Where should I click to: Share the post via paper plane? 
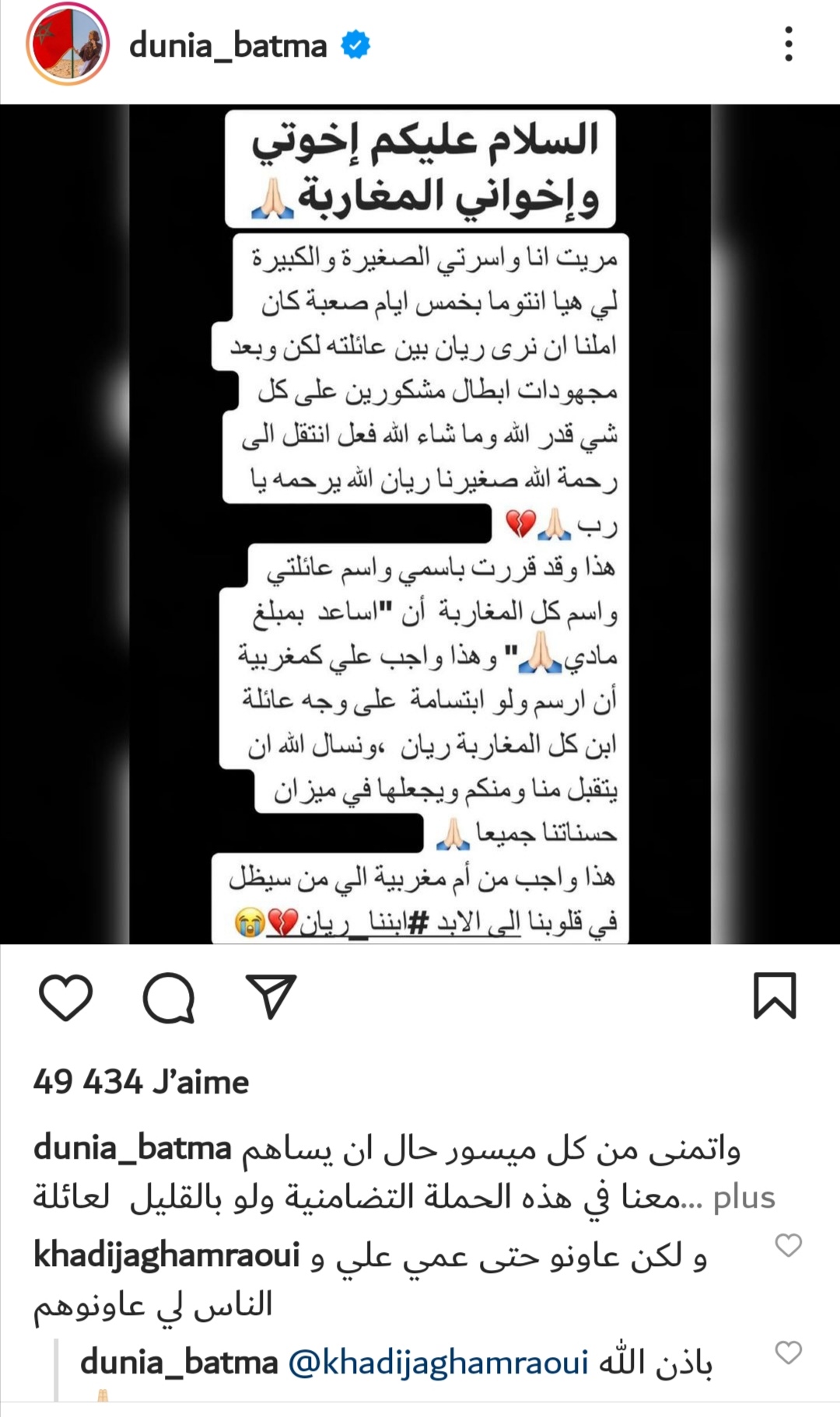(x=271, y=995)
